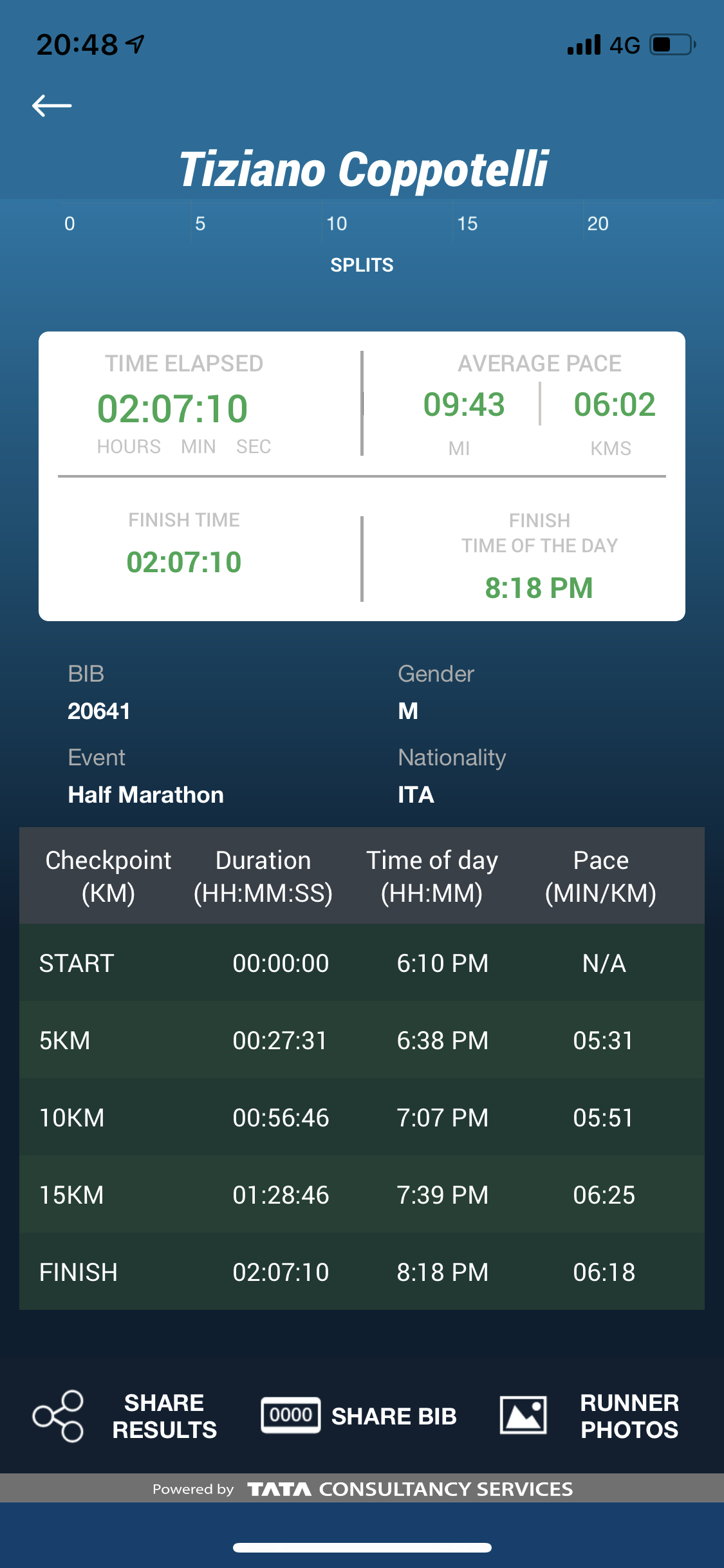Share results for Tiziano Coppotelli
The height and width of the screenshot is (1568, 724).
125,1416
